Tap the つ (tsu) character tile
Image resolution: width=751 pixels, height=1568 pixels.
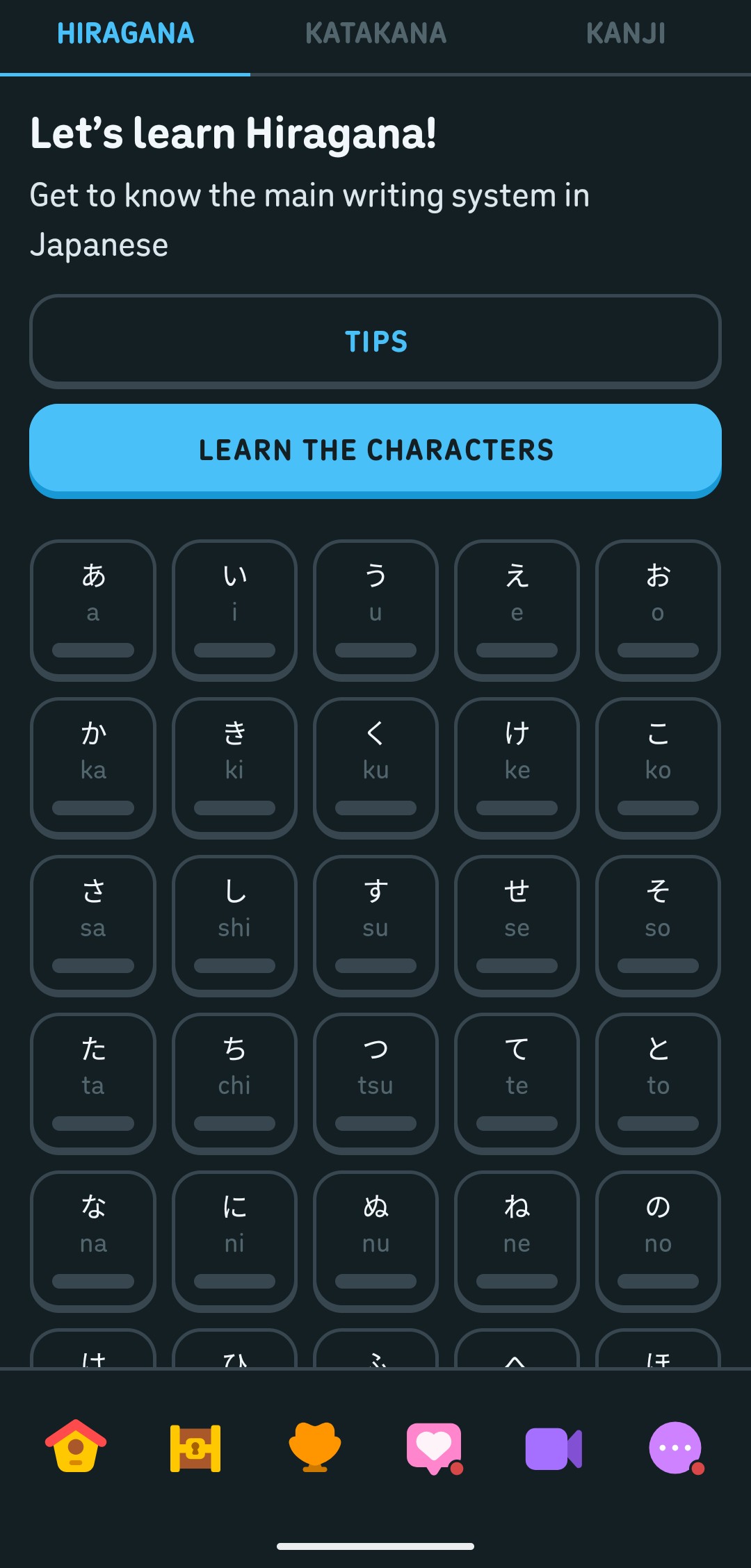pyautogui.click(x=375, y=1084)
